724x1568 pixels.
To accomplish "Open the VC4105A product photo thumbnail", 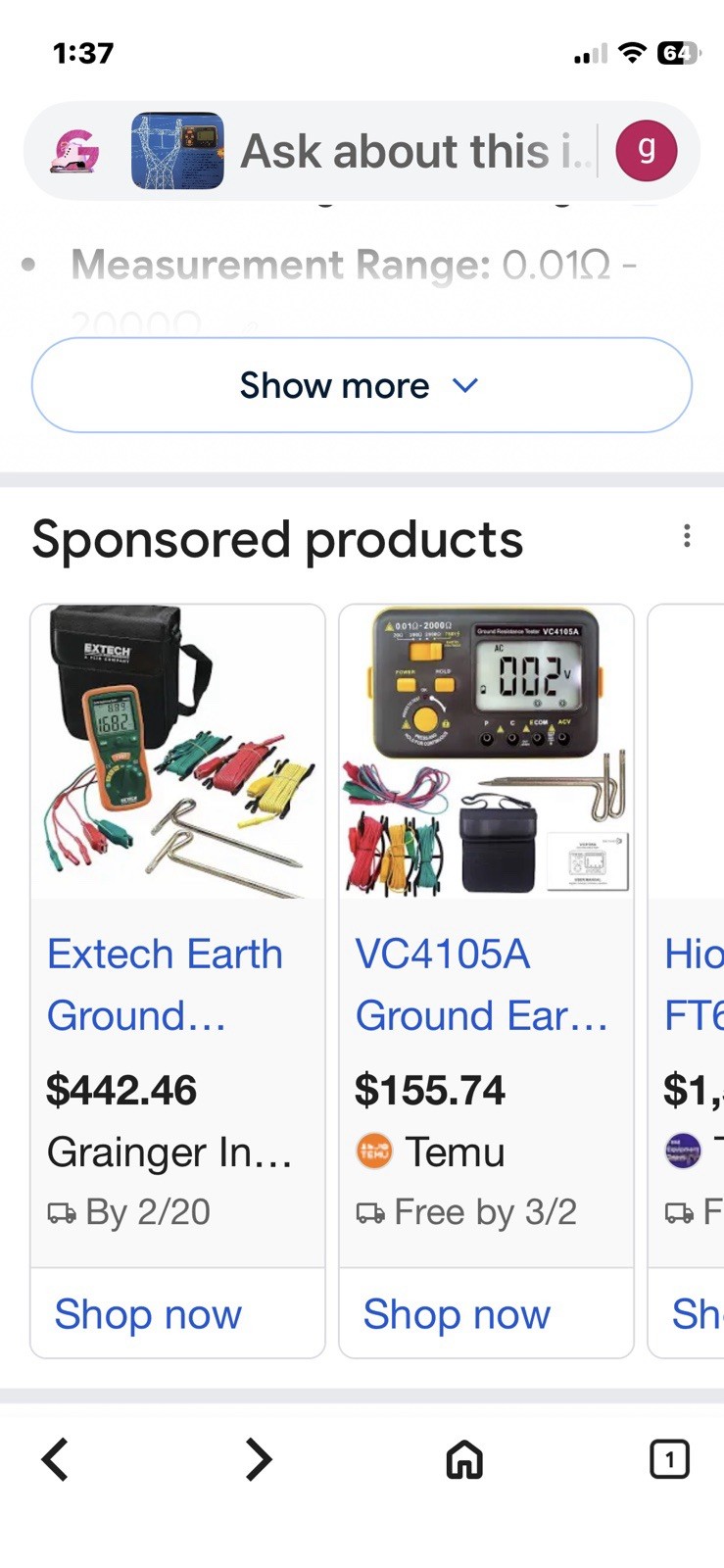I will tap(486, 750).
